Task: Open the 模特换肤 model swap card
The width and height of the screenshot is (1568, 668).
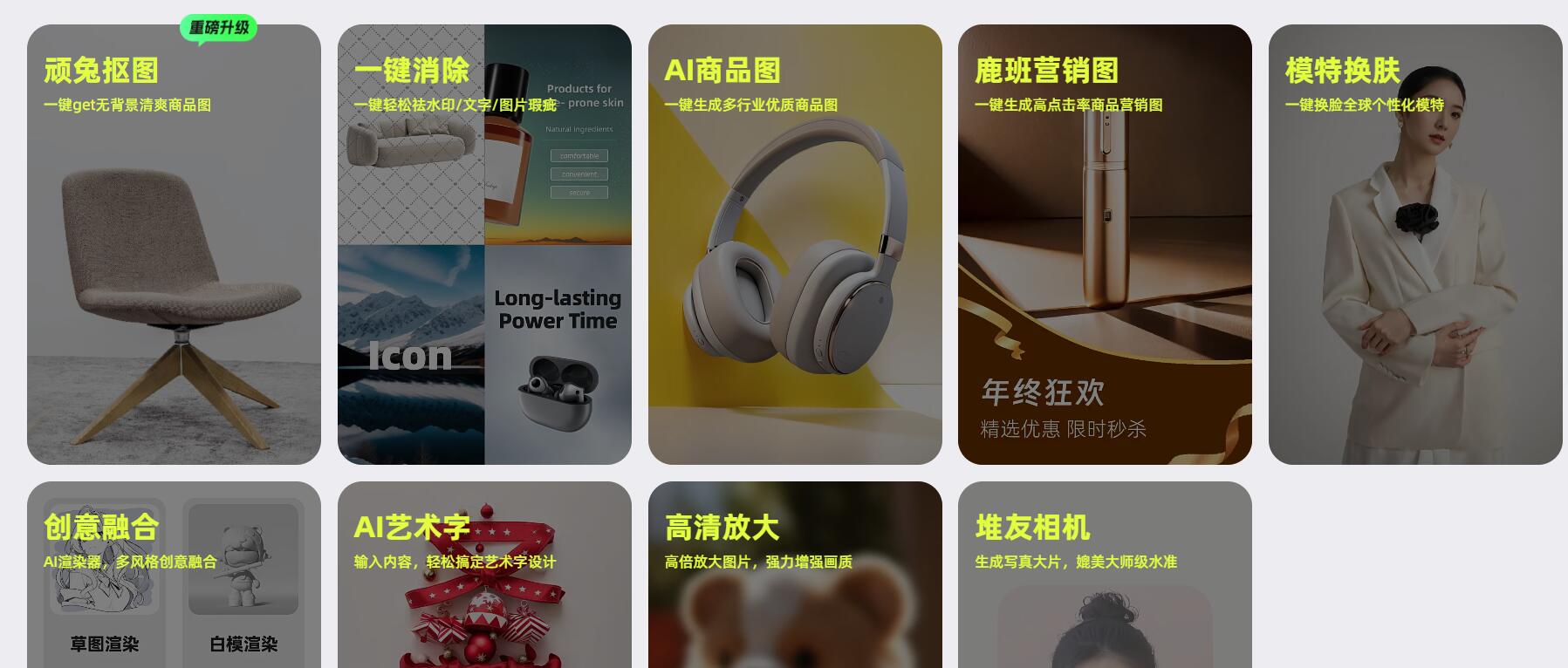Action: (x=1415, y=244)
